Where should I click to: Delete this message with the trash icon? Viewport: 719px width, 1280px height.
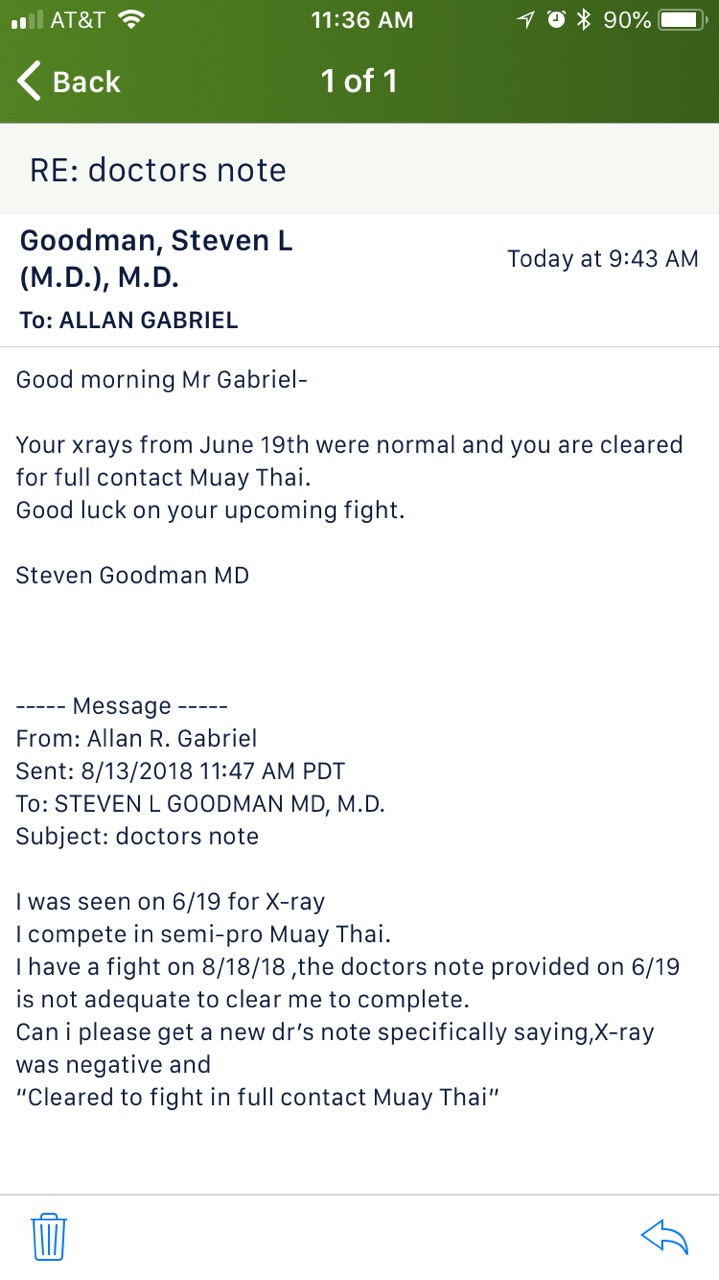click(x=49, y=1237)
